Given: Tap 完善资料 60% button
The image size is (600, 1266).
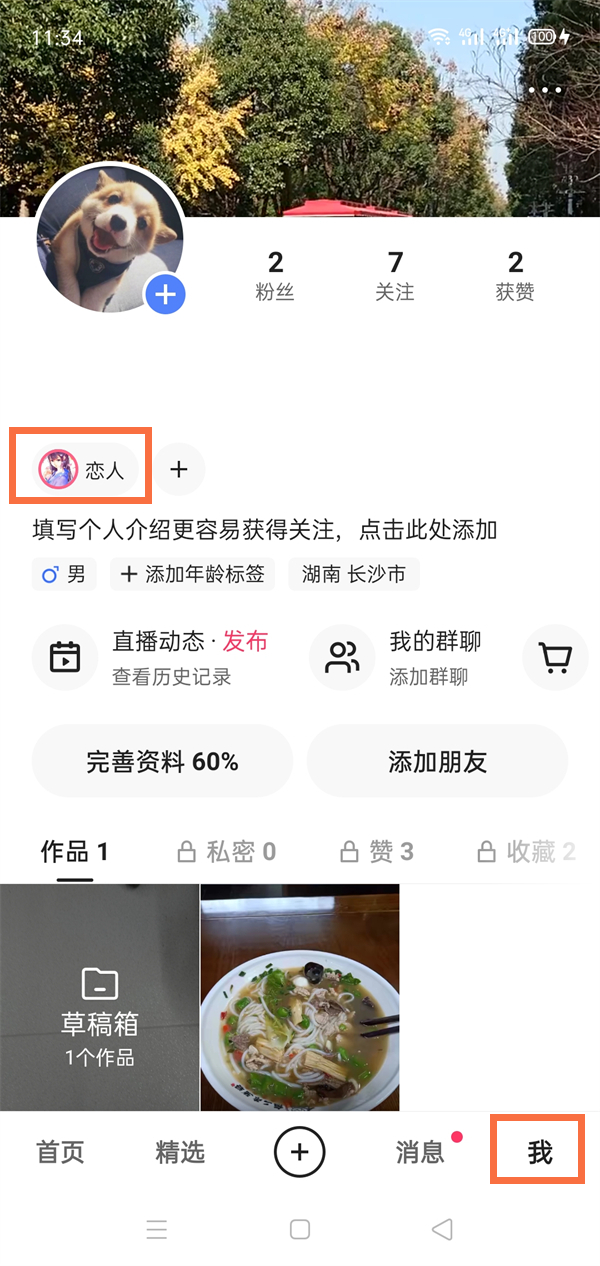Looking at the screenshot, I should pos(162,762).
